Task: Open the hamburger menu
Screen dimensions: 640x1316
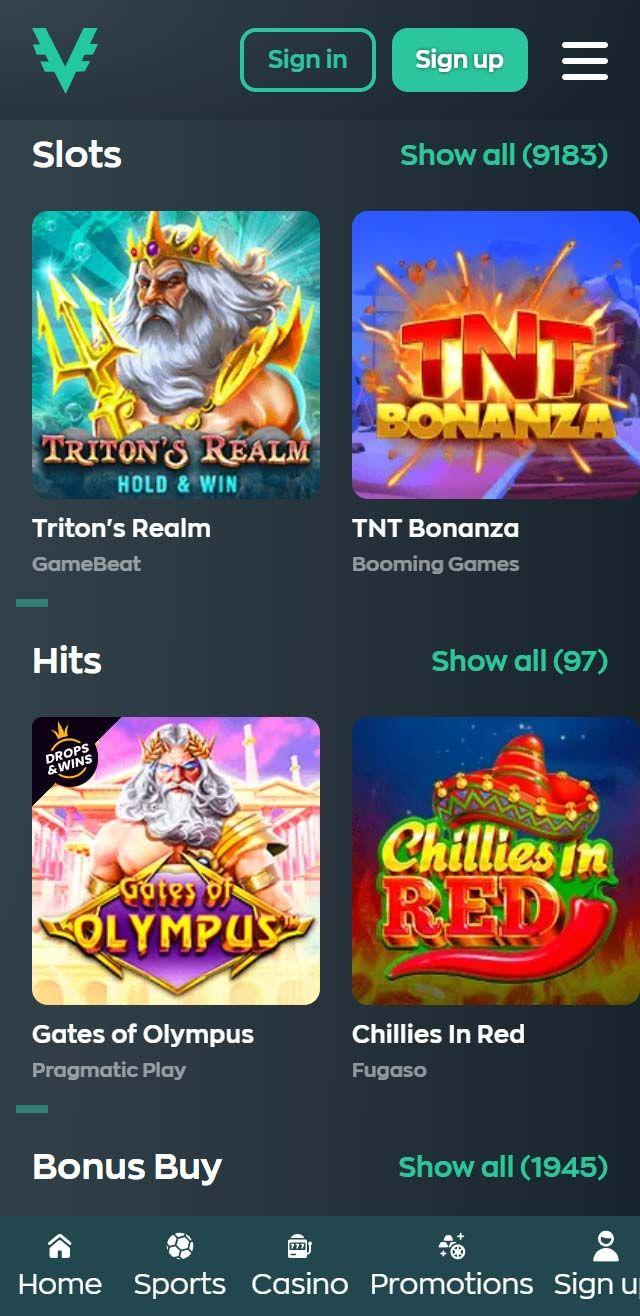Action: pyautogui.click(x=585, y=60)
